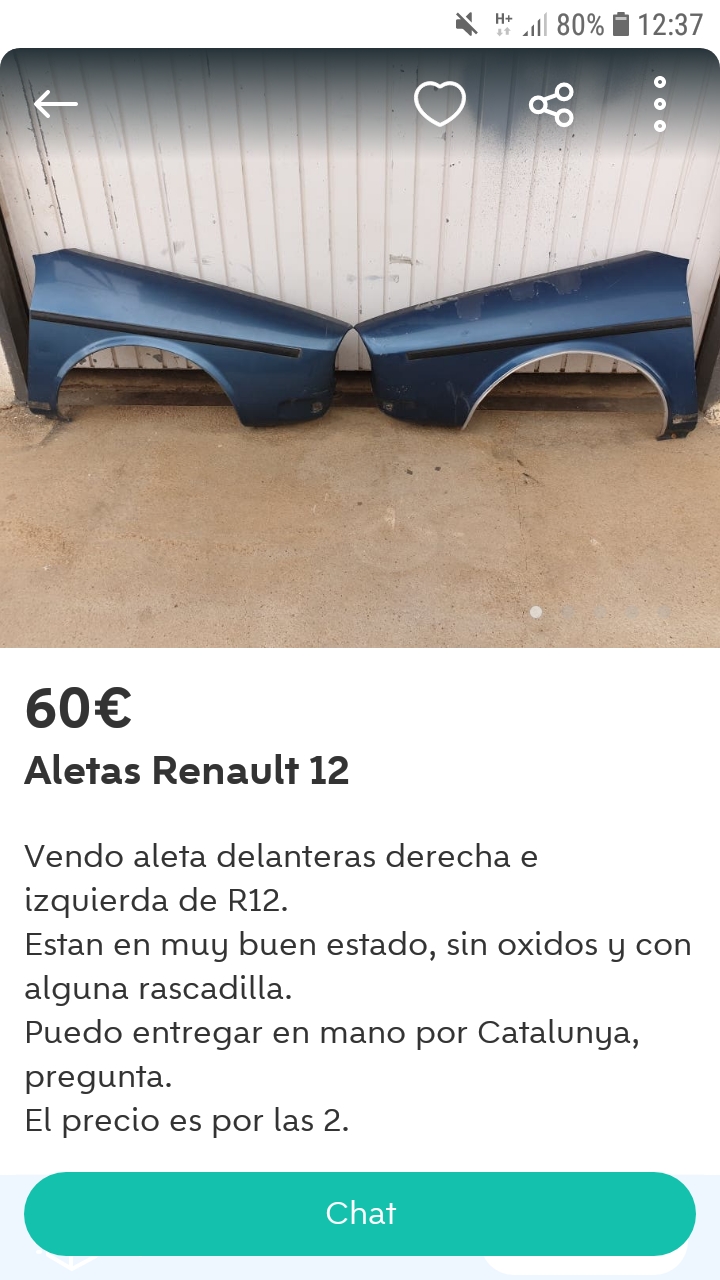Open the three-dot overflow menu
720x1280 pixels.
(x=660, y=104)
